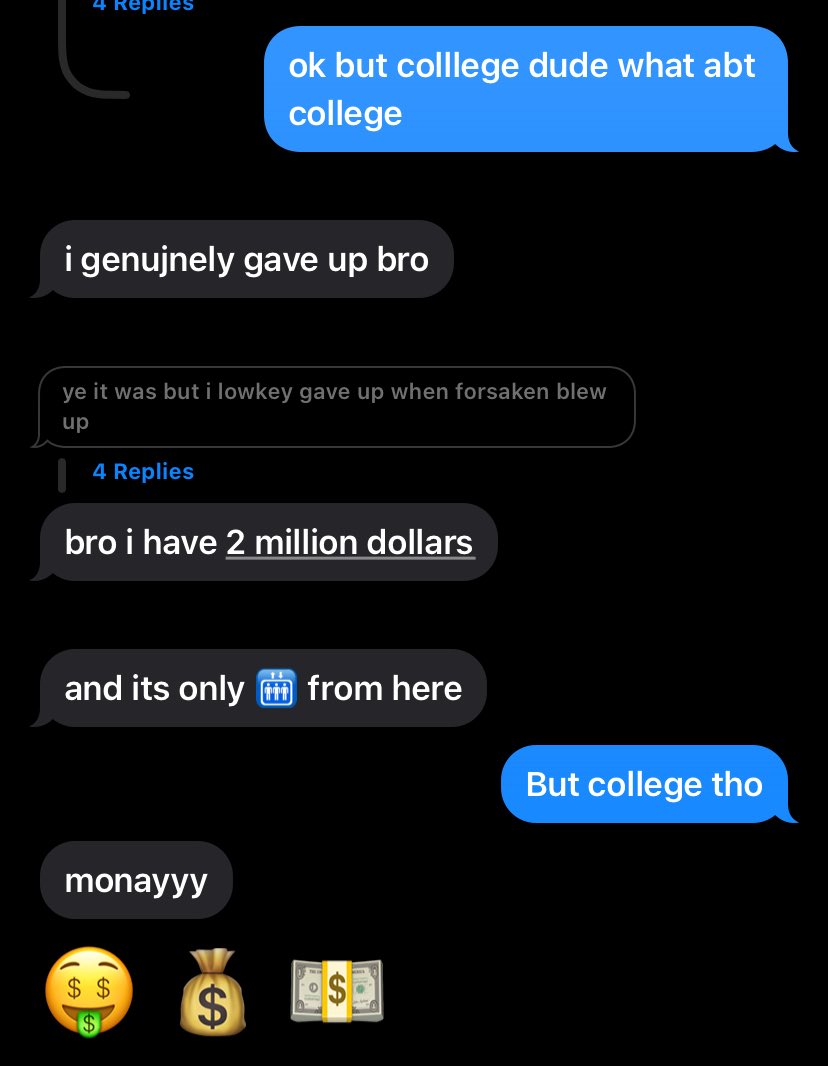This screenshot has height=1066, width=828.
Task: Open the quoted "lowkey gave up" reply bubble
Action: [x=335, y=406]
